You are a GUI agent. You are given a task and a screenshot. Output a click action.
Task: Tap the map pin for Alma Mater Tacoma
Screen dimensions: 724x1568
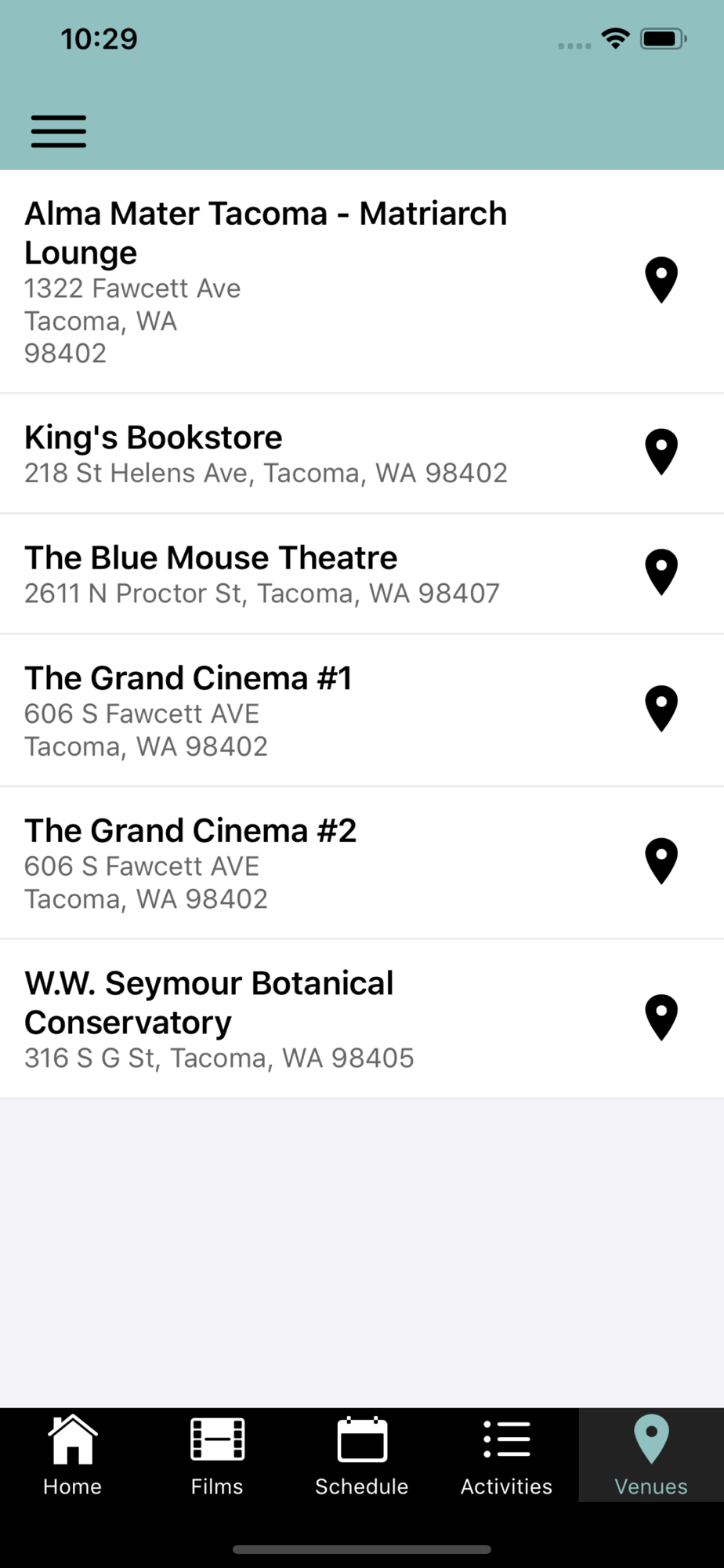pyautogui.click(x=661, y=280)
